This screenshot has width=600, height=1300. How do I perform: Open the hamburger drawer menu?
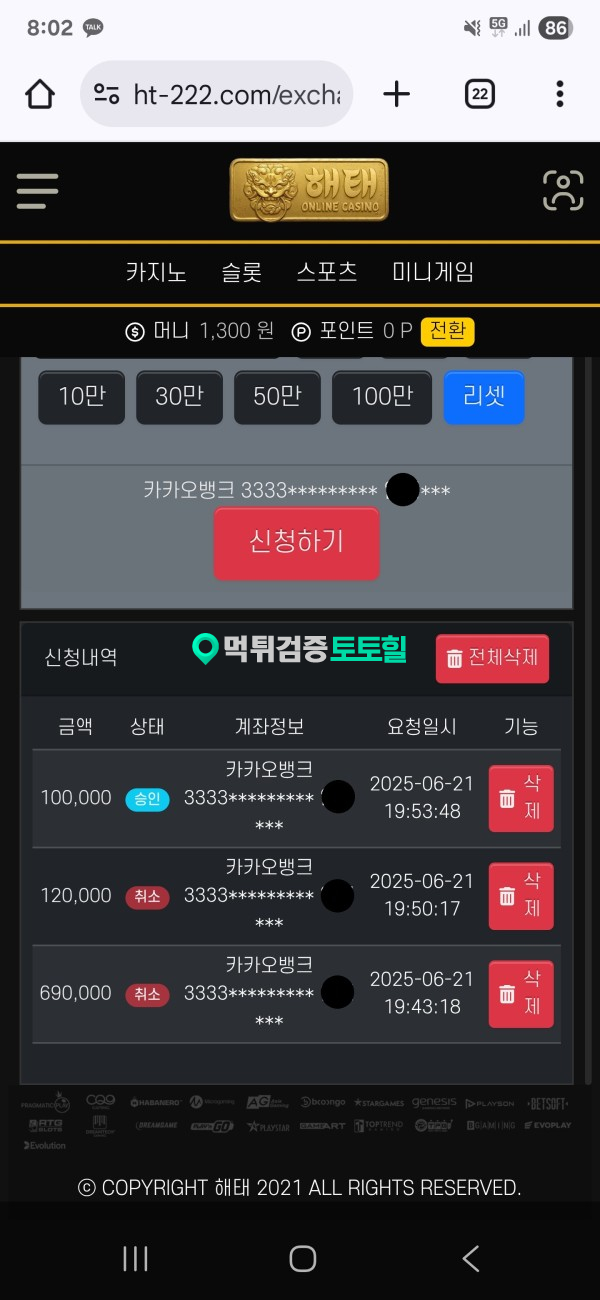(37, 190)
